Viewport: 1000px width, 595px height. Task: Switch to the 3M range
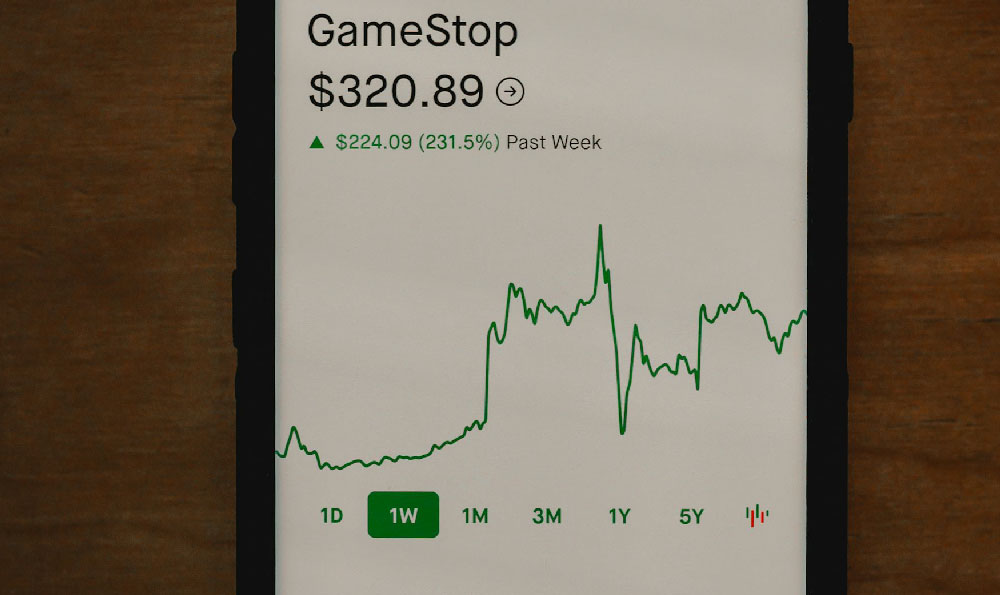click(547, 516)
